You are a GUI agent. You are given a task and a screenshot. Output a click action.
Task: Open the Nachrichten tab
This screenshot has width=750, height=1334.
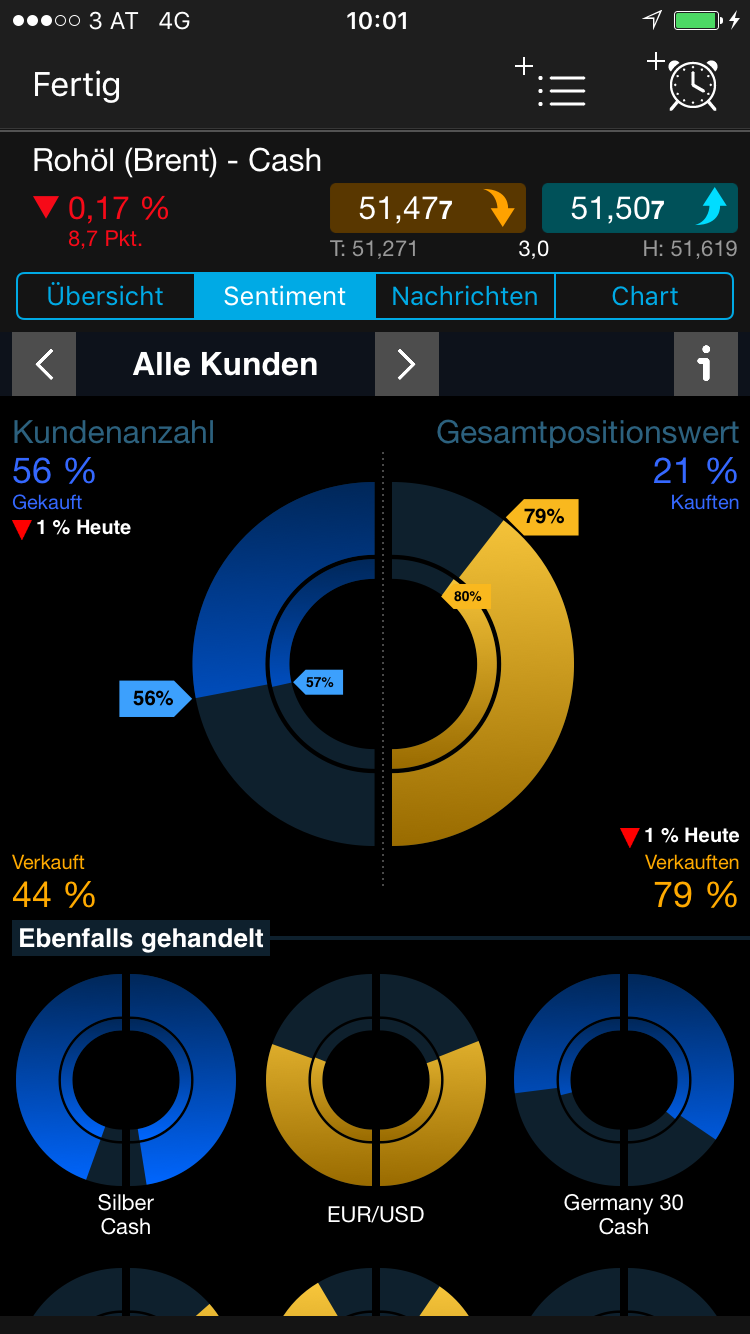pos(465,296)
